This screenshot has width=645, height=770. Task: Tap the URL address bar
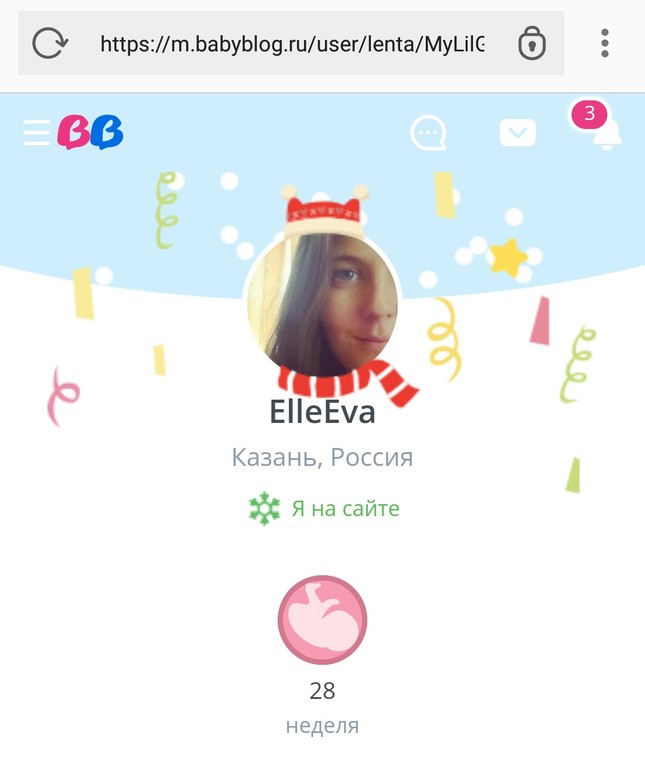pyautogui.click(x=292, y=44)
